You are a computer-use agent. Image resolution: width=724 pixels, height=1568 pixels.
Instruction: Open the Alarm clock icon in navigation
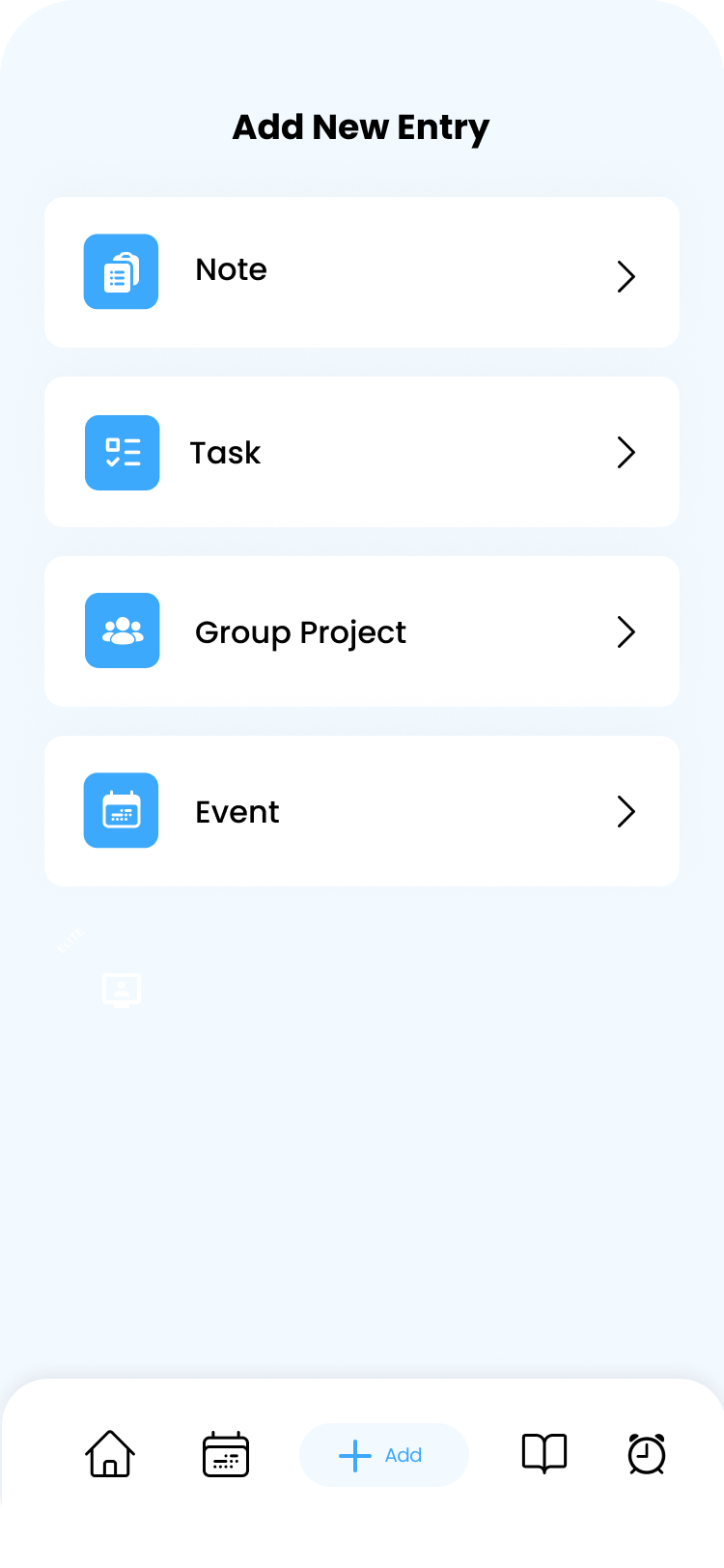[x=645, y=1455]
